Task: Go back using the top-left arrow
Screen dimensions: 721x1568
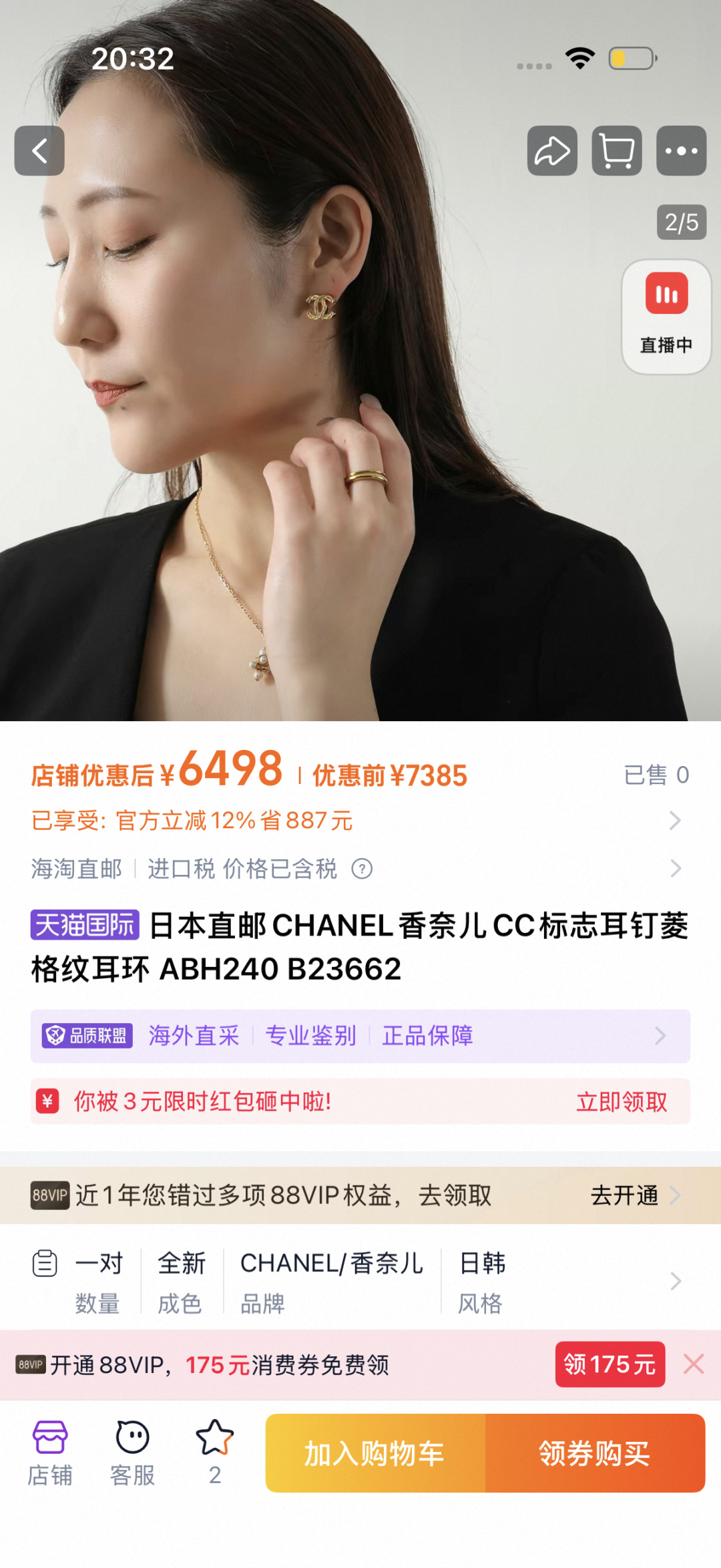Action: click(x=39, y=151)
